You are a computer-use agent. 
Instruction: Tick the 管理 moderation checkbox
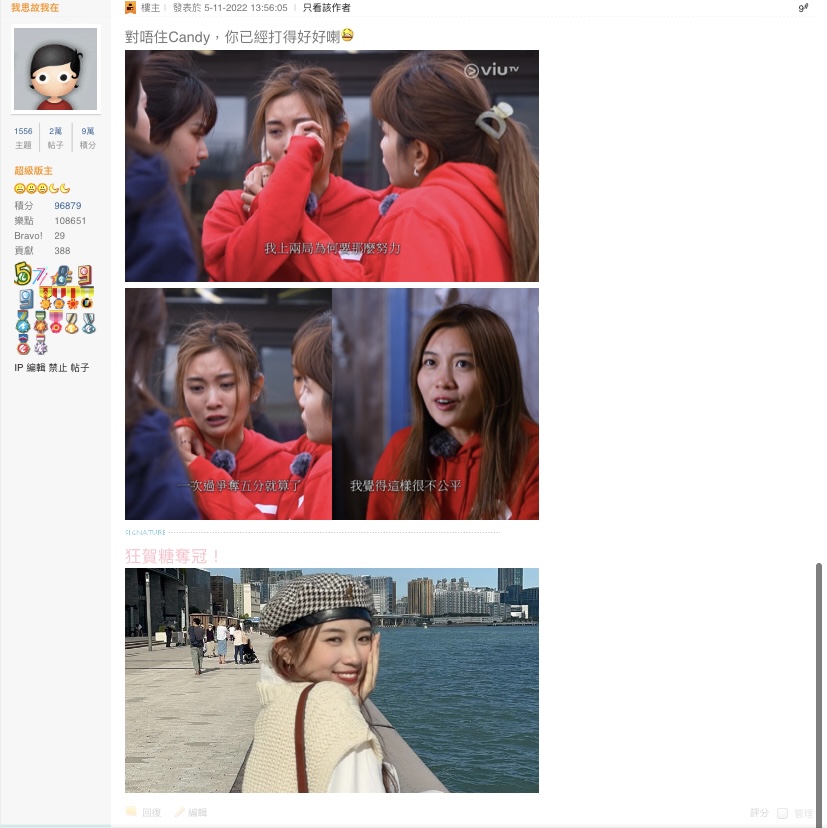pyautogui.click(x=782, y=814)
